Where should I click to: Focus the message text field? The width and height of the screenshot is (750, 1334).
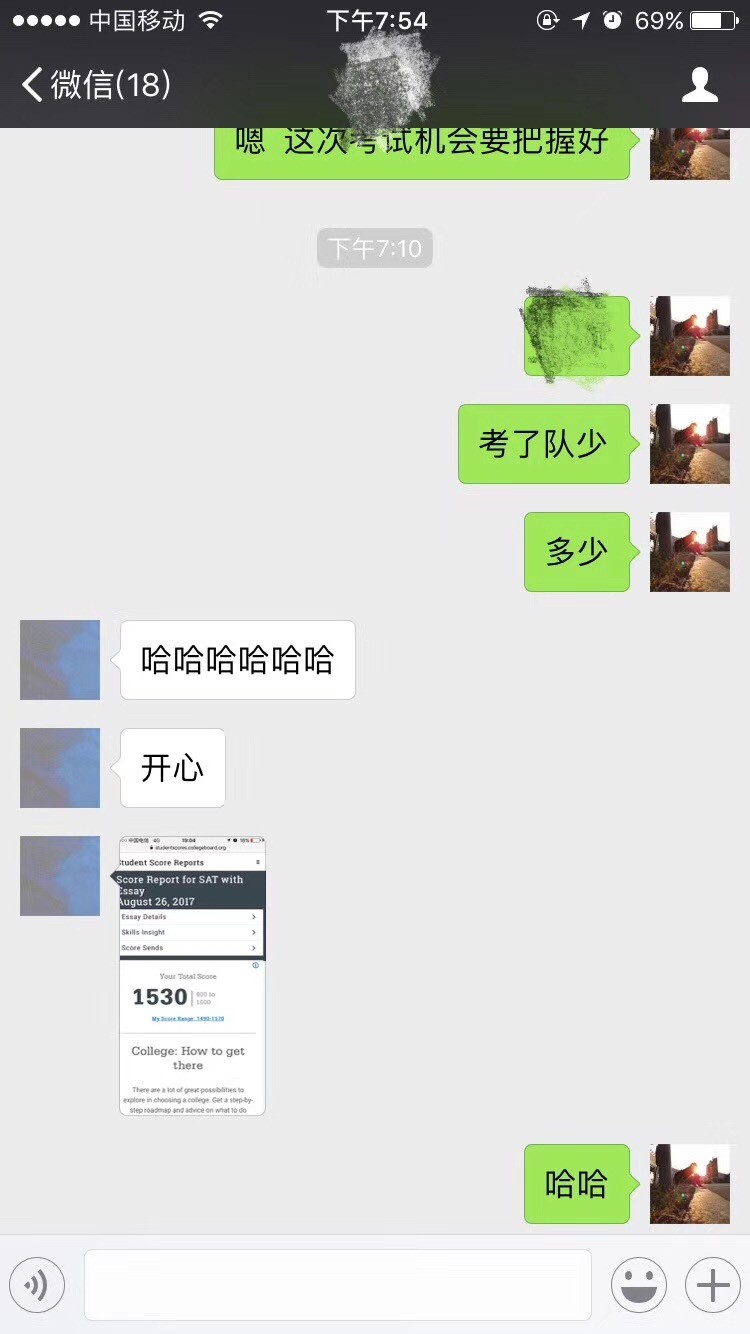(x=338, y=1285)
